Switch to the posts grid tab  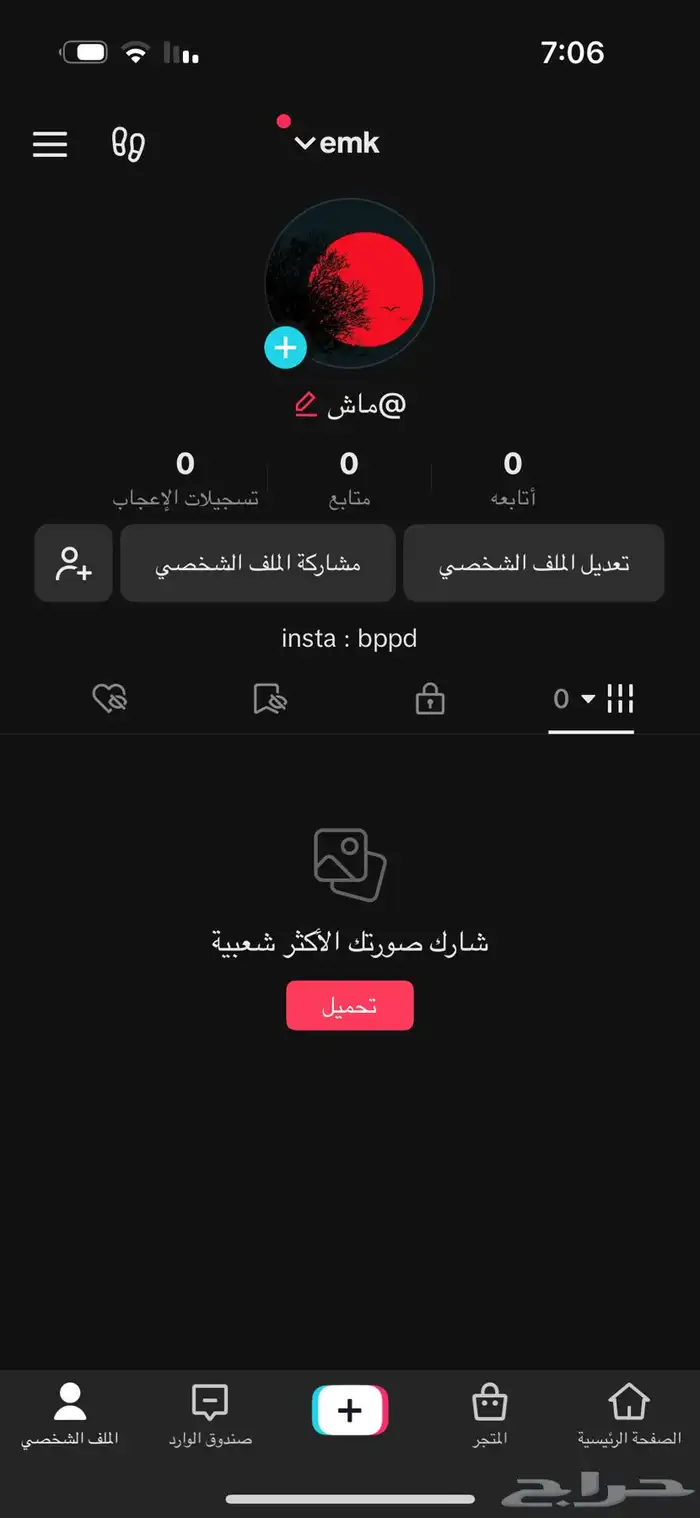point(593,700)
